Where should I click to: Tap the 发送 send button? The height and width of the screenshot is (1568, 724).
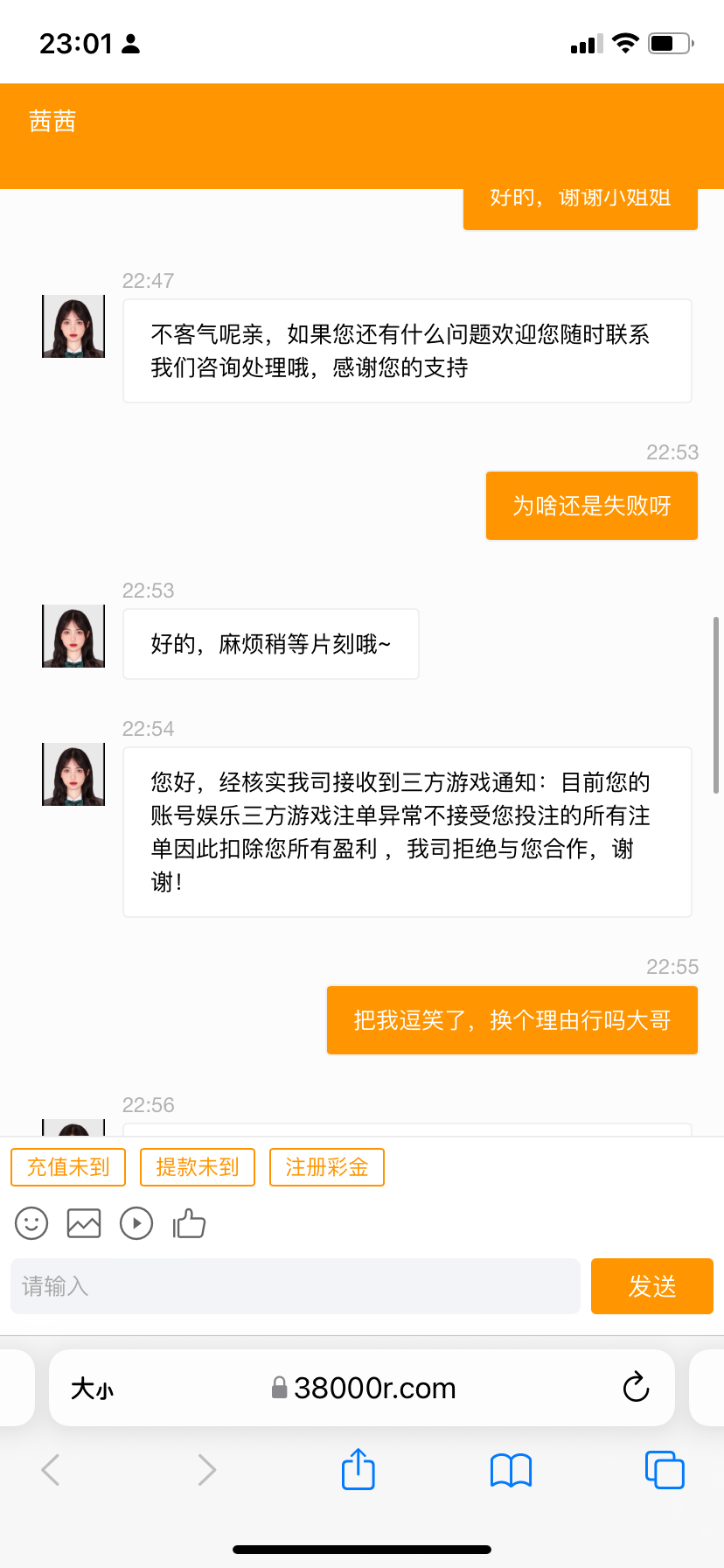(x=651, y=1286)
